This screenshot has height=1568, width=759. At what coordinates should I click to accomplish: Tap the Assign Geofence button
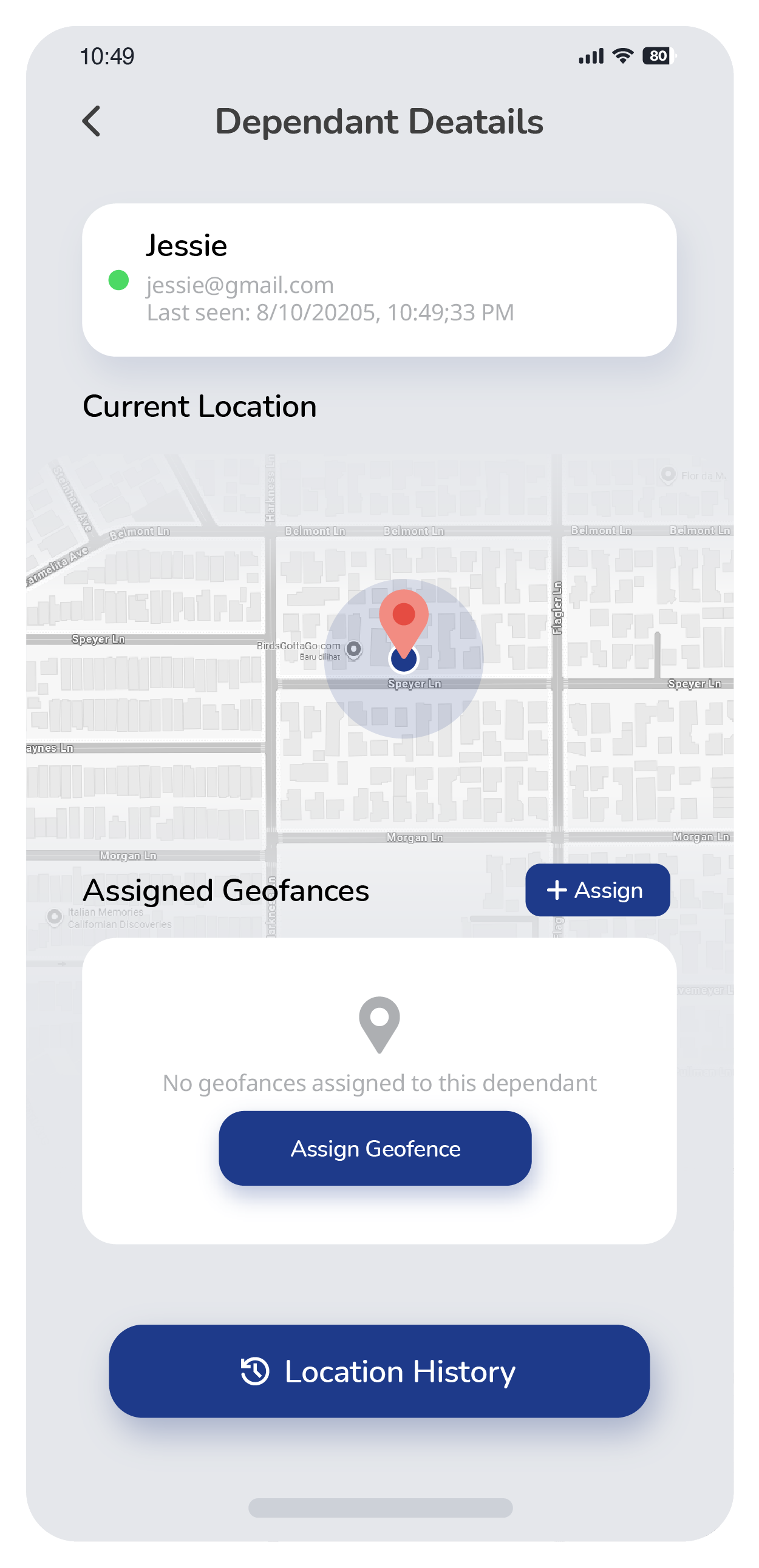(x=375, y=1148)
